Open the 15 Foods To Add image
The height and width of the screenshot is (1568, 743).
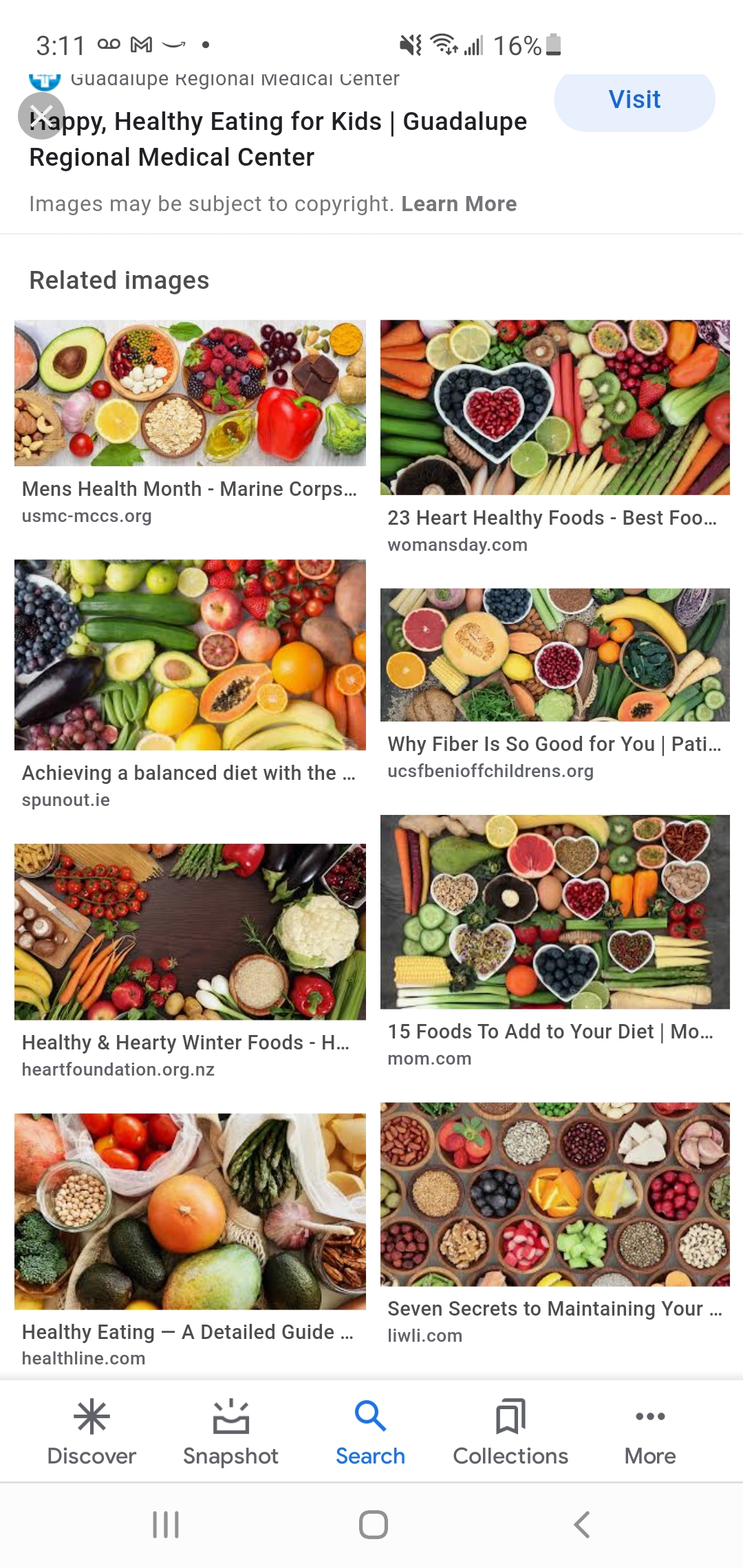[554, 912]
